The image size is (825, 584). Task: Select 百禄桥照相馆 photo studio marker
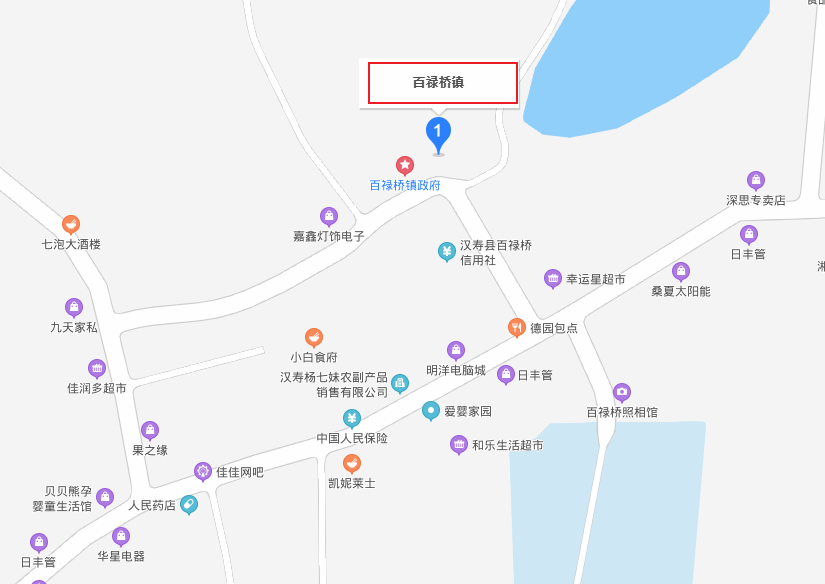[x=622, y=392]
